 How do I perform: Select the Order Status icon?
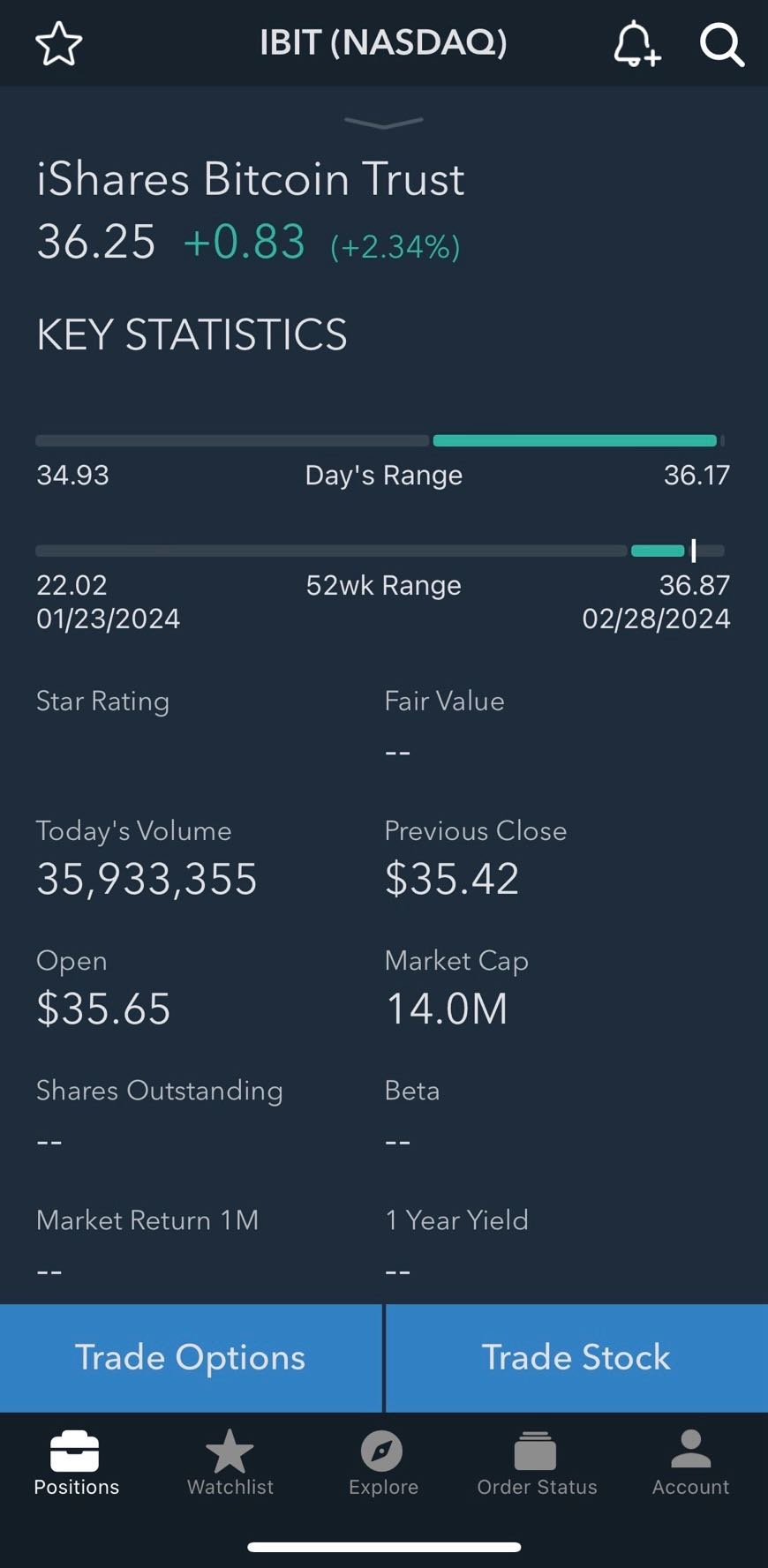537,1449
